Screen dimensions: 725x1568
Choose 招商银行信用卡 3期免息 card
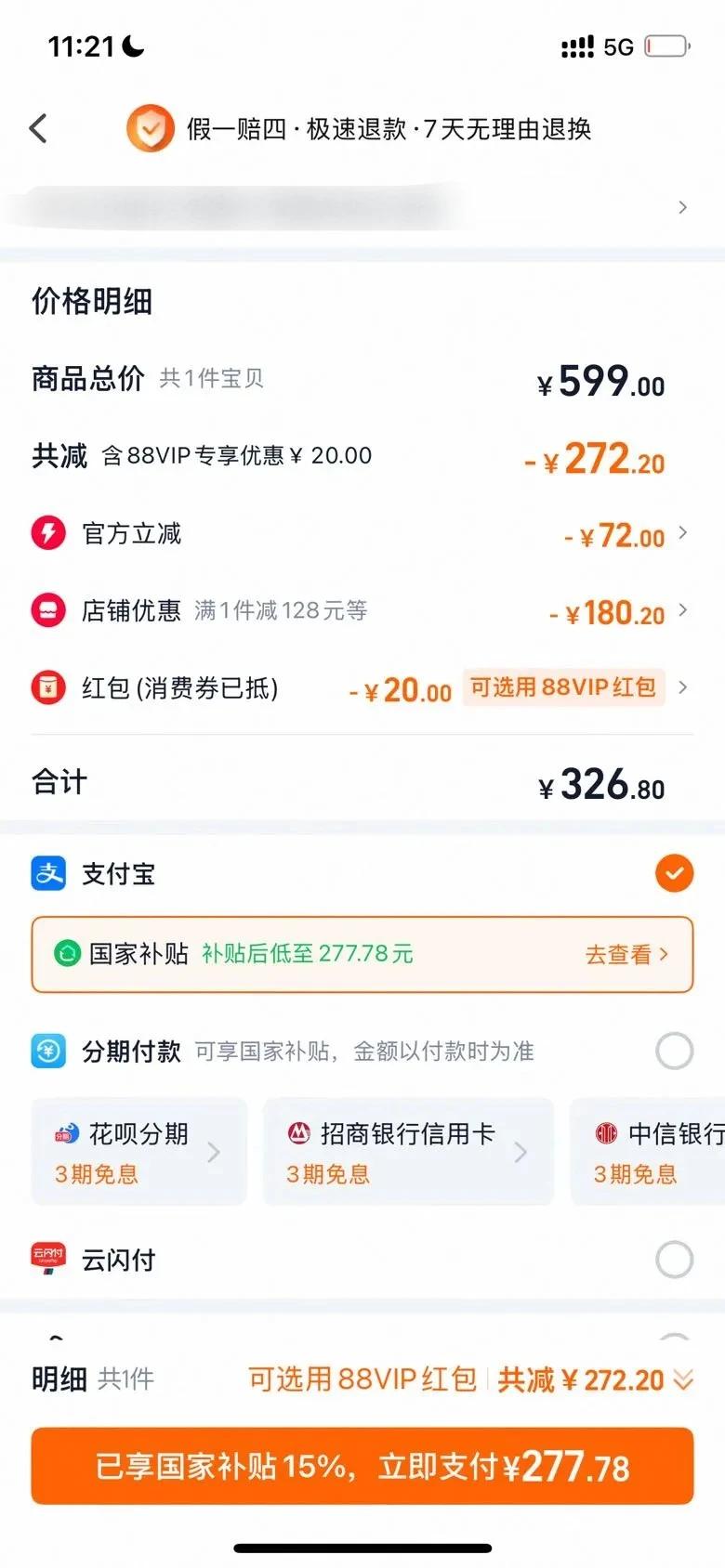click(x=408, y=1152)
